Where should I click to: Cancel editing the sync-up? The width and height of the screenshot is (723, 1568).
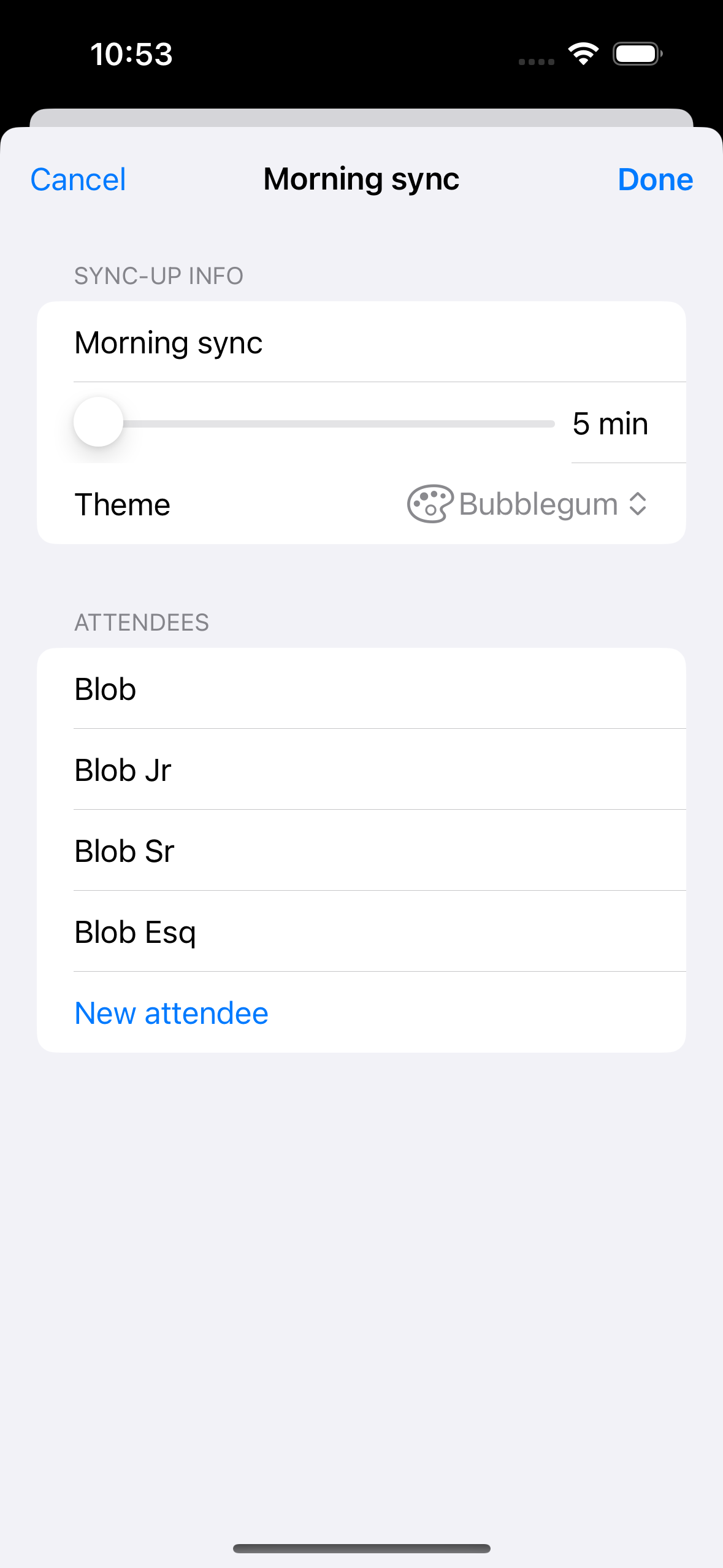tap(78, 180)
